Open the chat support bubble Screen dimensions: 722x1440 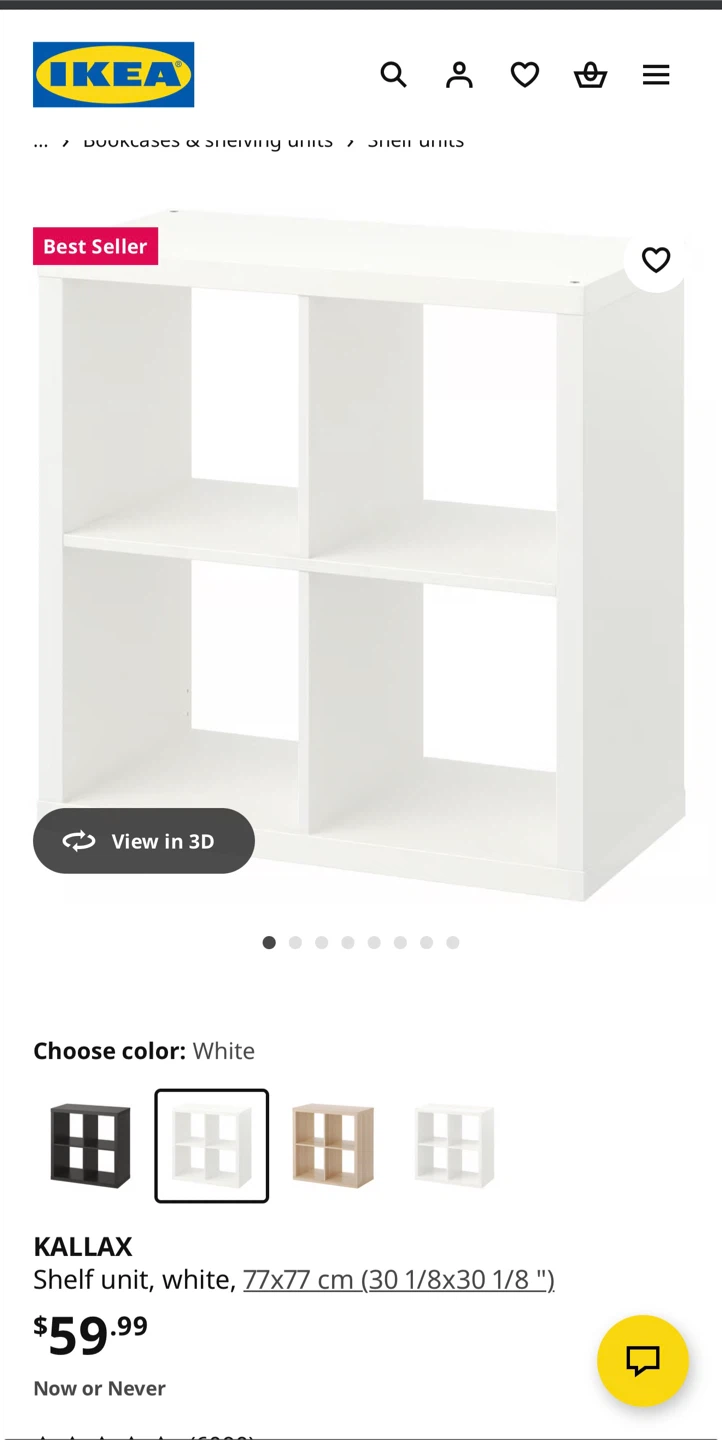642,1360
